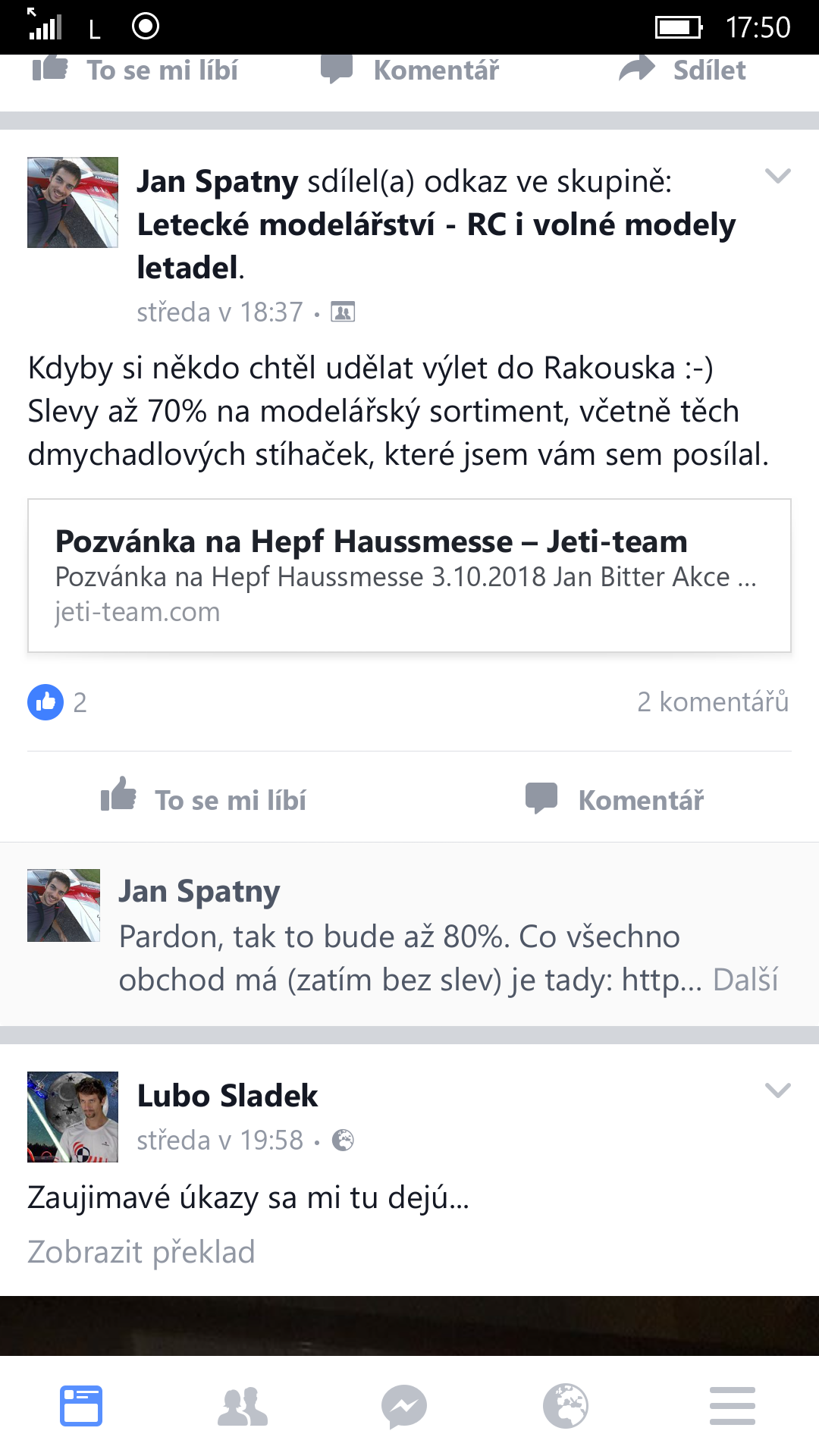Image resolution: width=819 pixels, height=1456 pixels.
Task: Tap Sdílet on the top post
Action: click(682, 71)
